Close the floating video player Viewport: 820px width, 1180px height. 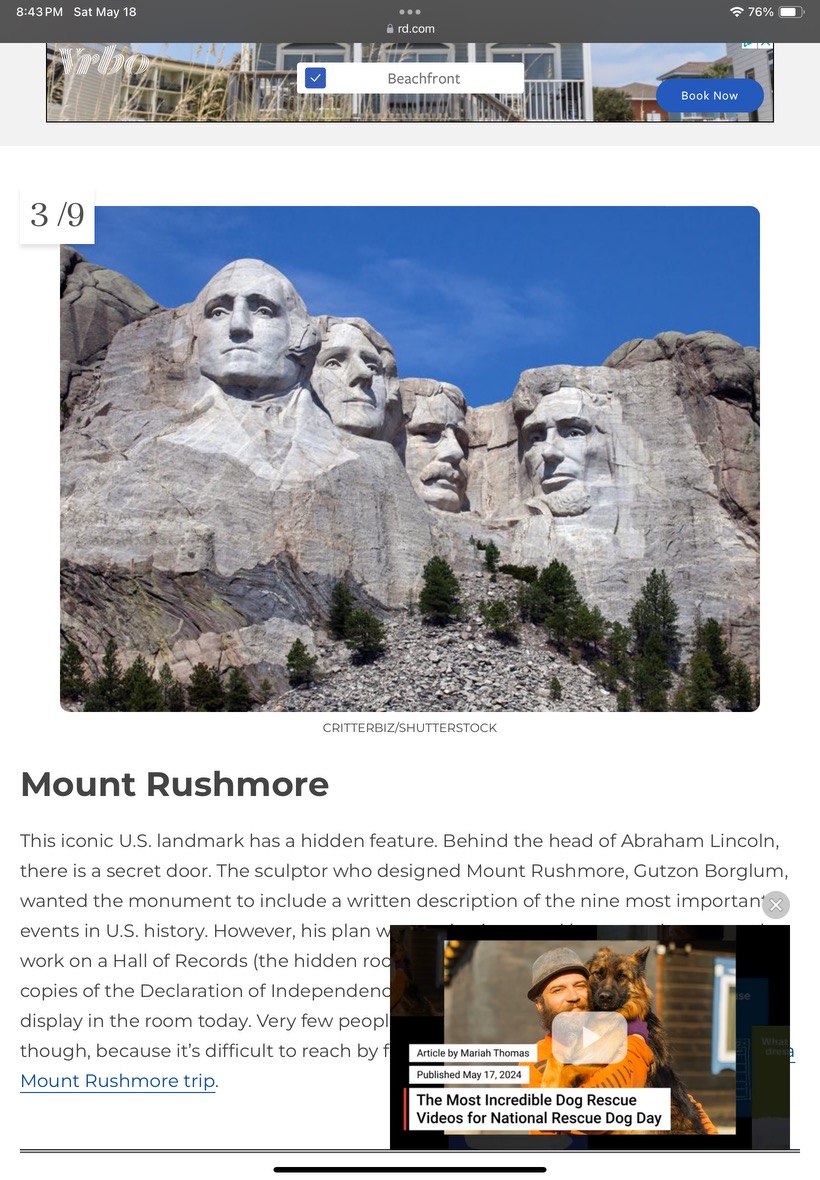coord(776,905)
